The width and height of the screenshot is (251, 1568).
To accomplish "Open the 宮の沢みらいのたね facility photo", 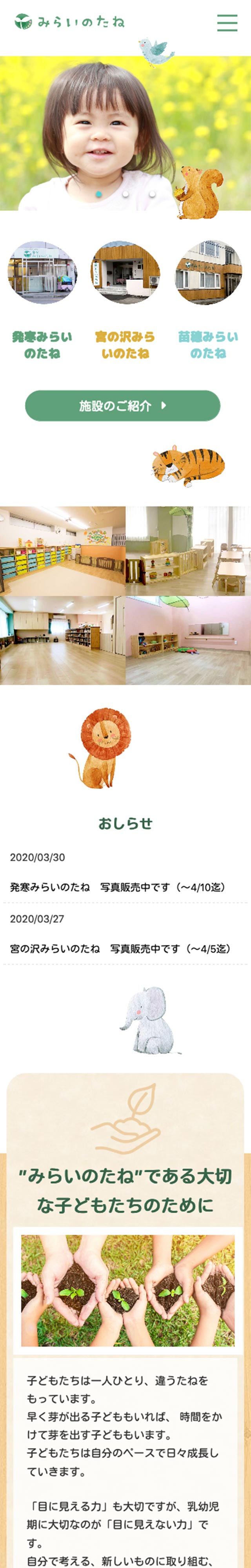I will click(125, 272).
